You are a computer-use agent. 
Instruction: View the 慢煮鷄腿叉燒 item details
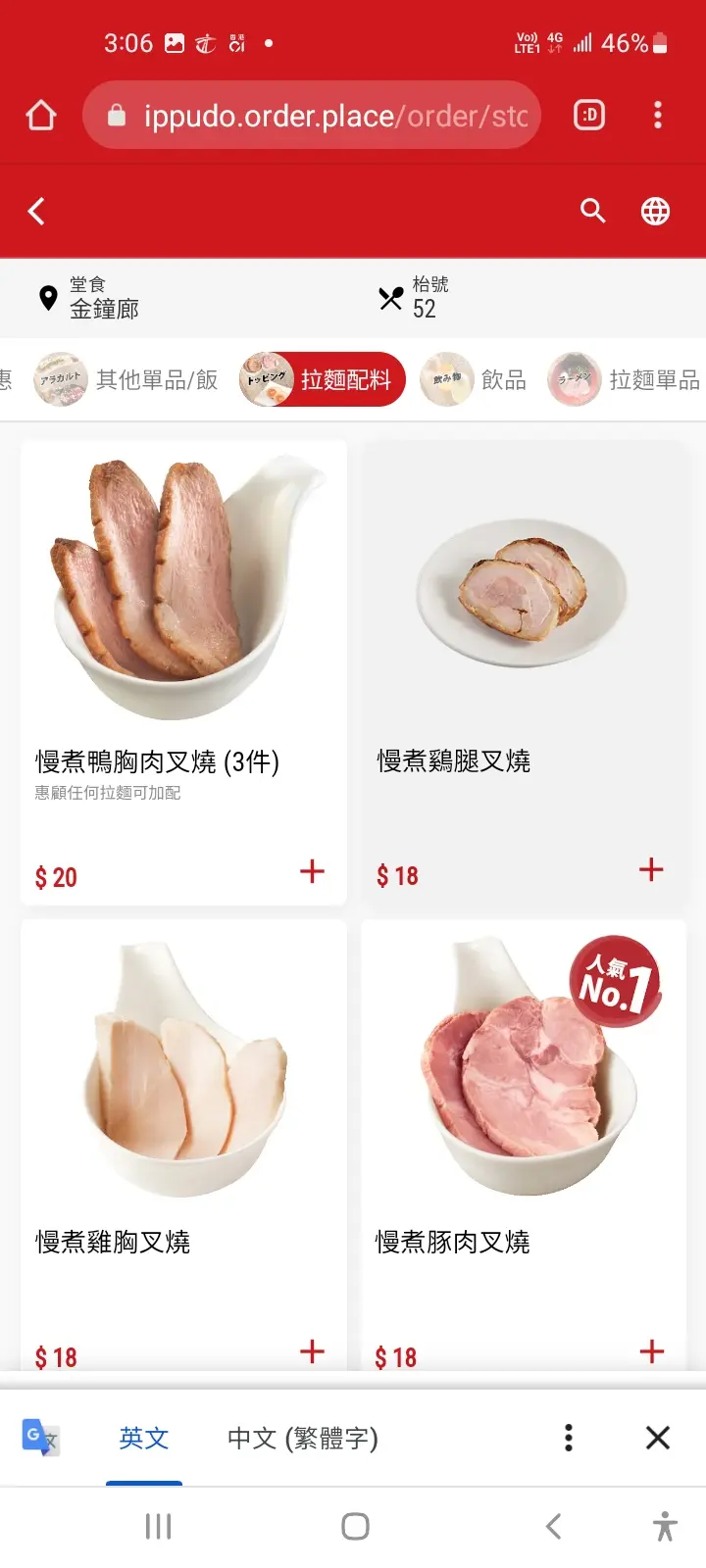523,627
